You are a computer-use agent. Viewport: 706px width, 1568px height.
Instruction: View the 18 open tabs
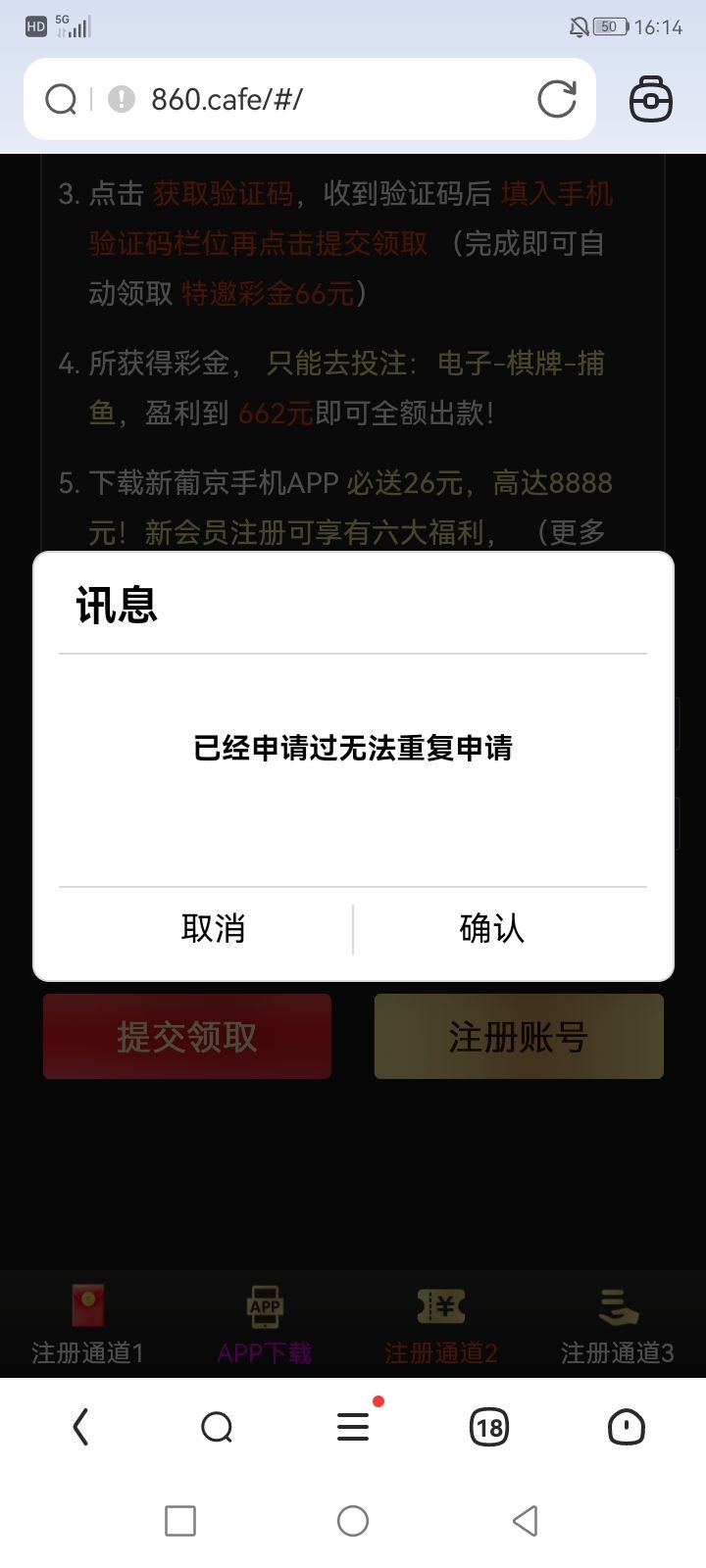[x=489, y=1427]
